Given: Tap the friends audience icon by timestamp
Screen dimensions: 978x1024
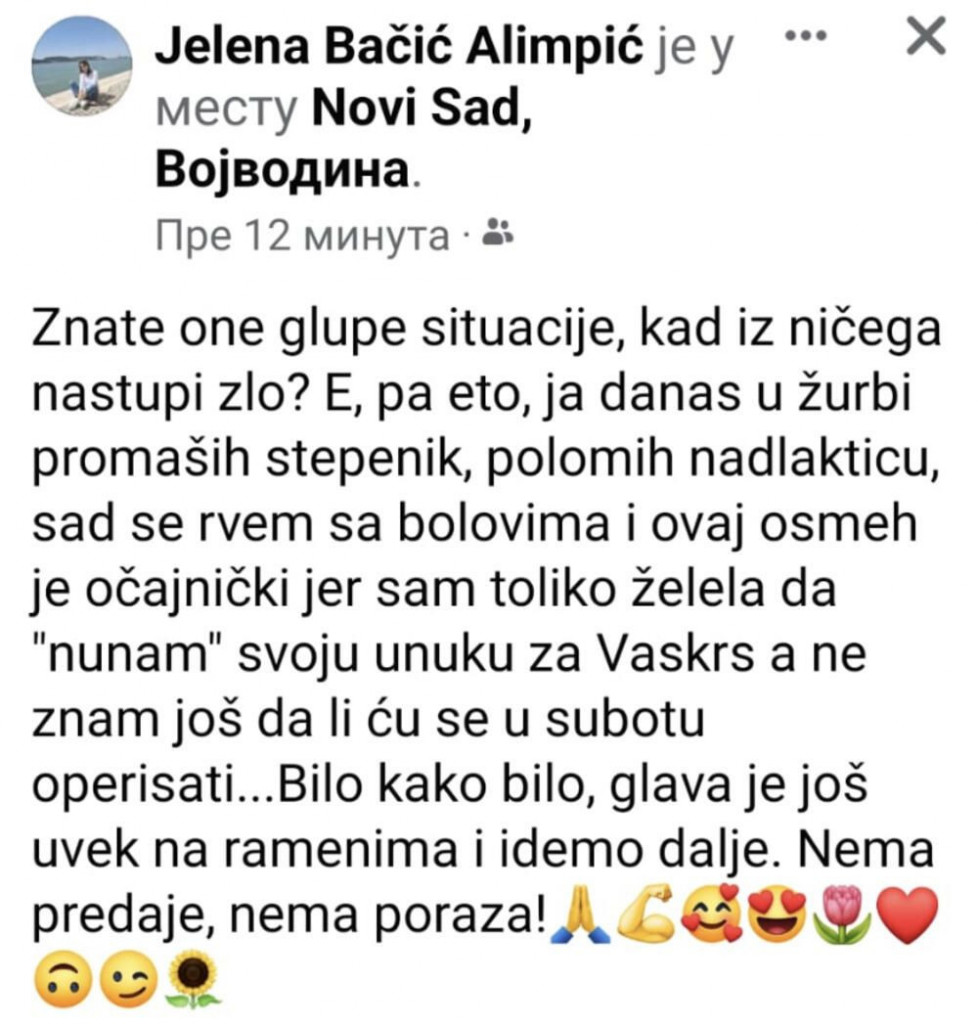Looking at the screenshot, I should point(495,235).
